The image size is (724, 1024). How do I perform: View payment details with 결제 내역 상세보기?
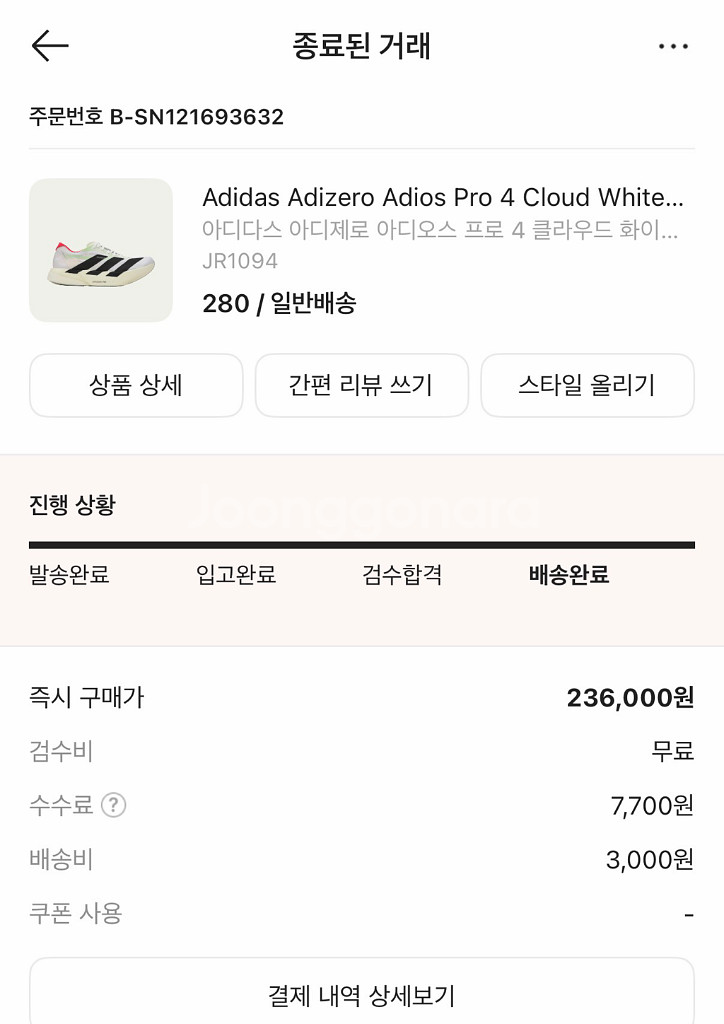pyautogui.click(x=361, y=996)
